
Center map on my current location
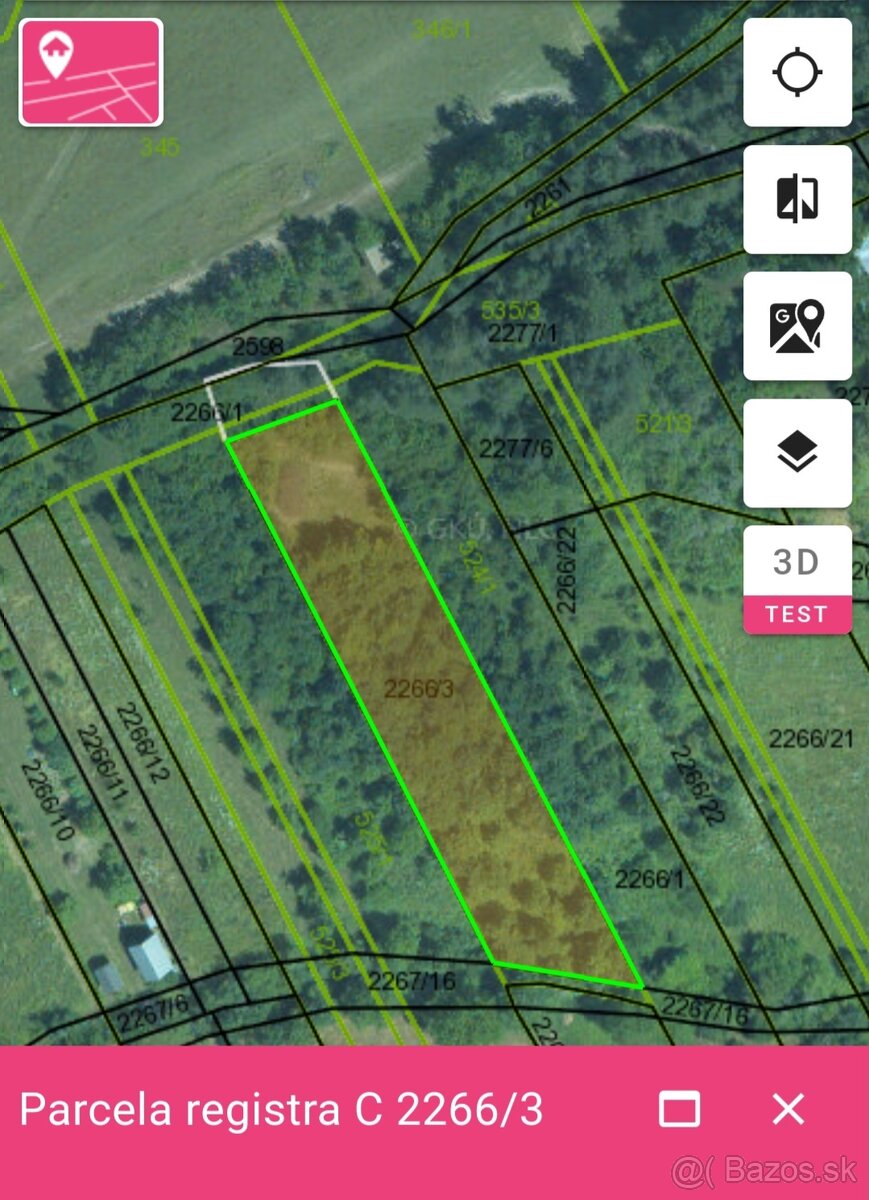coord(797,72)
